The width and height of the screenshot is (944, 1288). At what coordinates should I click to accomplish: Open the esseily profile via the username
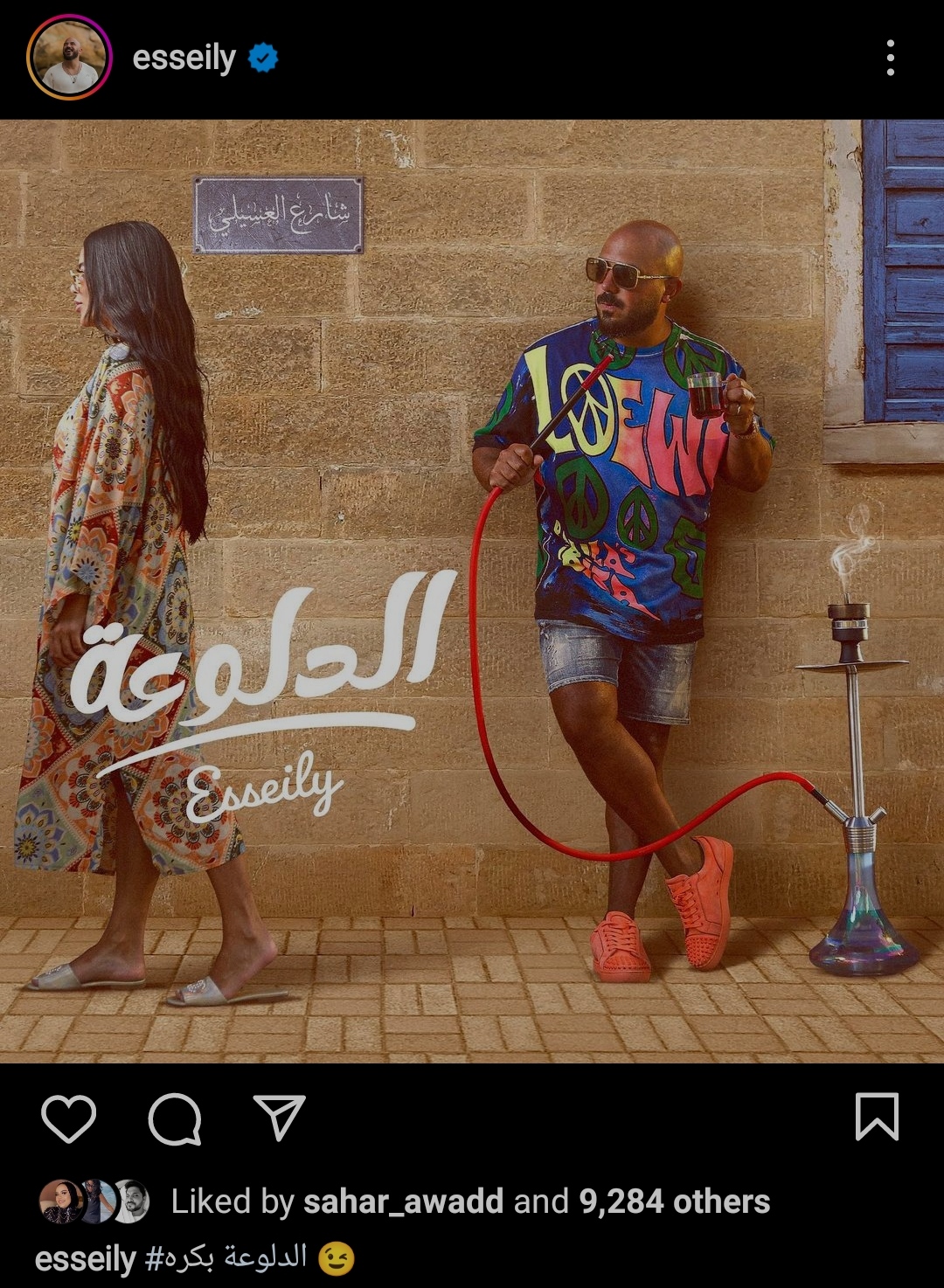tap(184, 59)
